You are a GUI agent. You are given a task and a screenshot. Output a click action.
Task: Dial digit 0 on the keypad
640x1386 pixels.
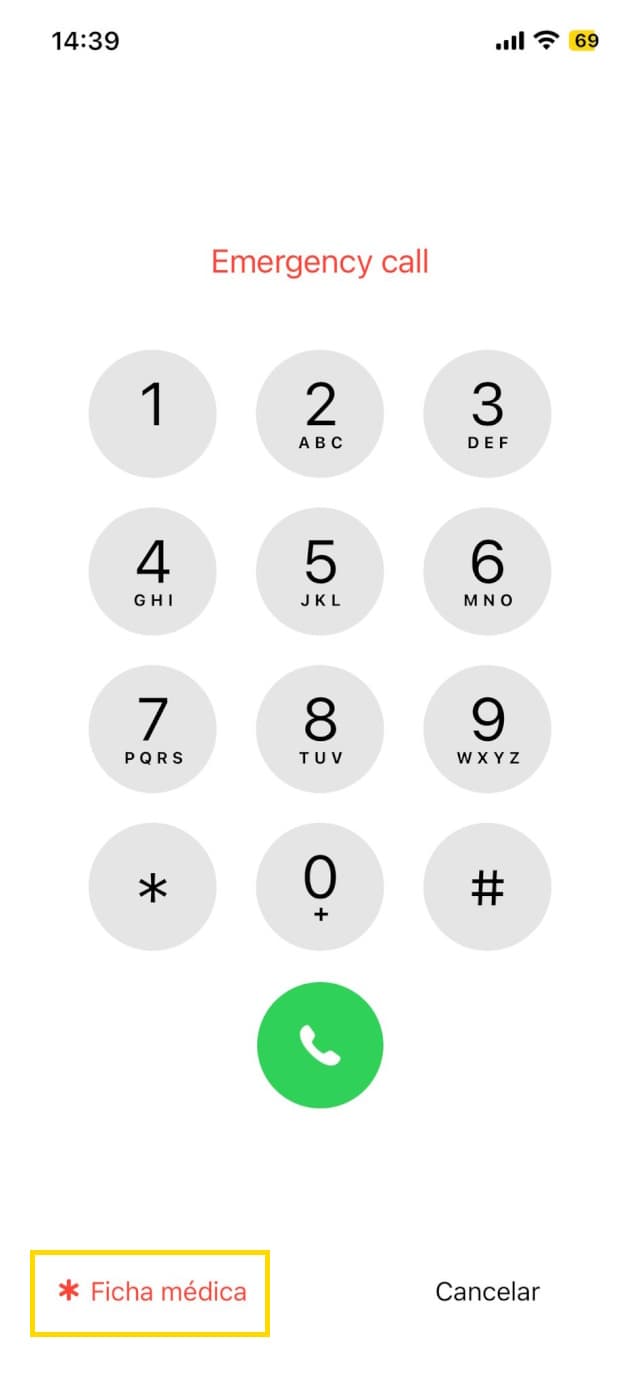pos(320,886)
